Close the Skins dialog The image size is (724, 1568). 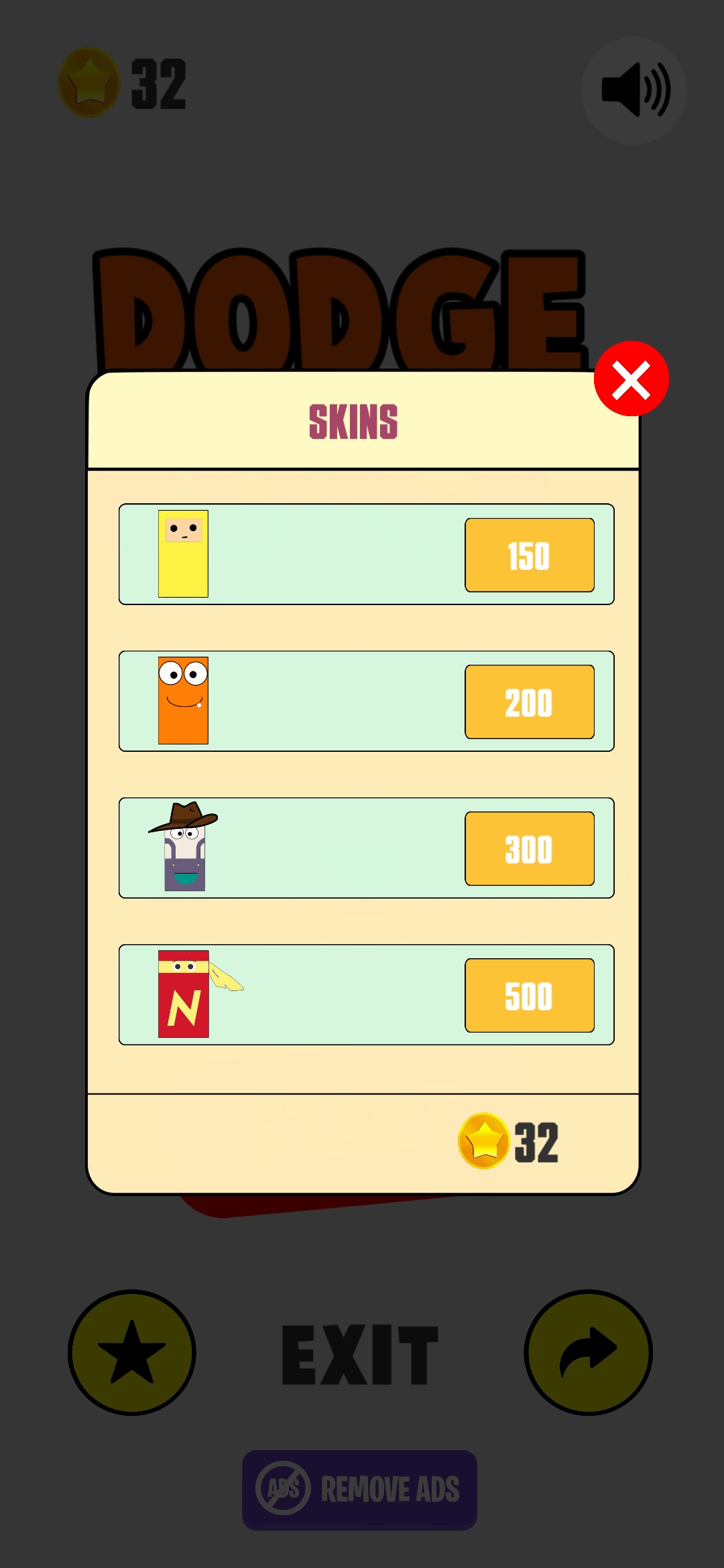[x=631, y=379]
